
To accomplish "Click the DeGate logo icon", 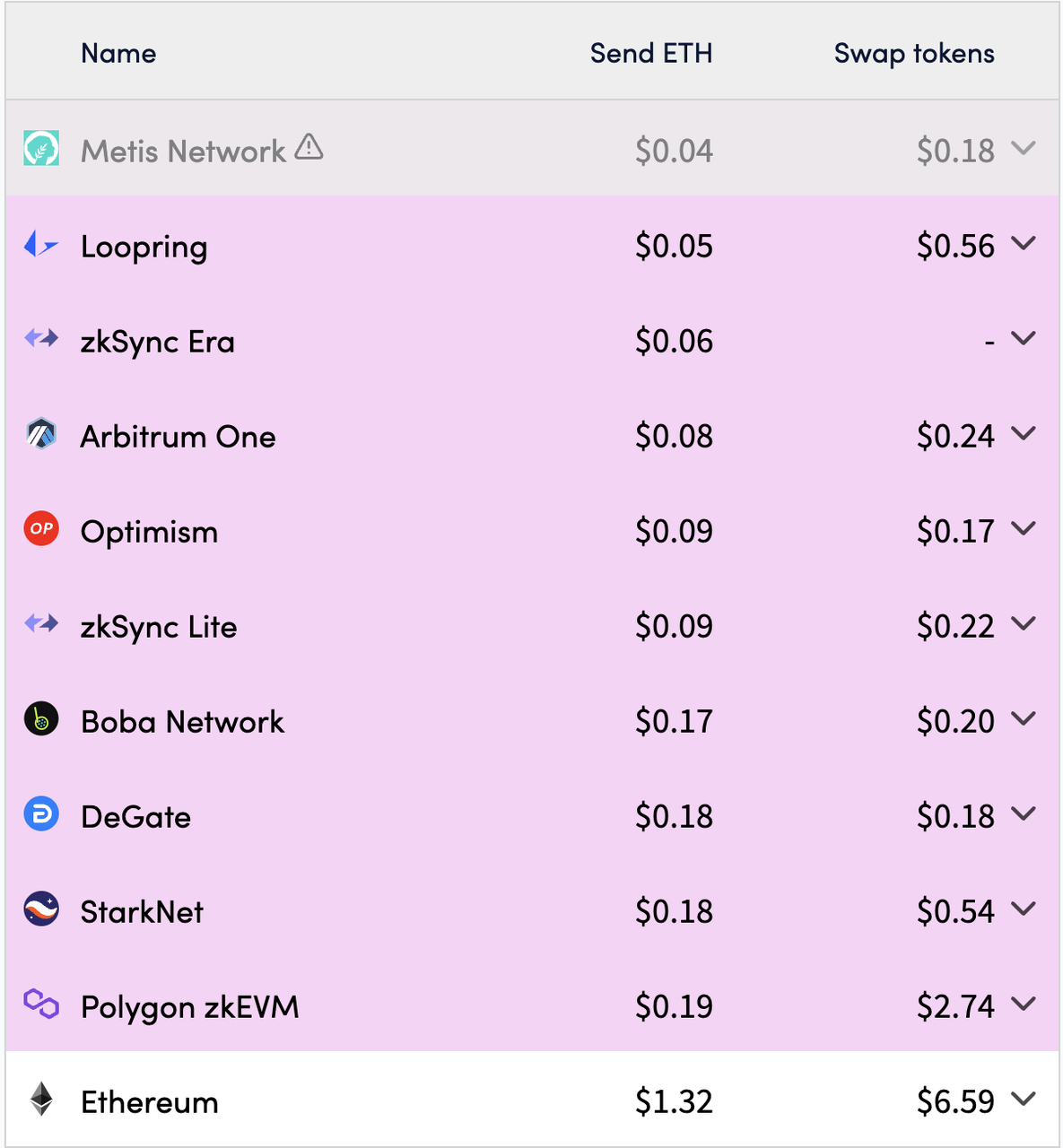I will (40, 815).
